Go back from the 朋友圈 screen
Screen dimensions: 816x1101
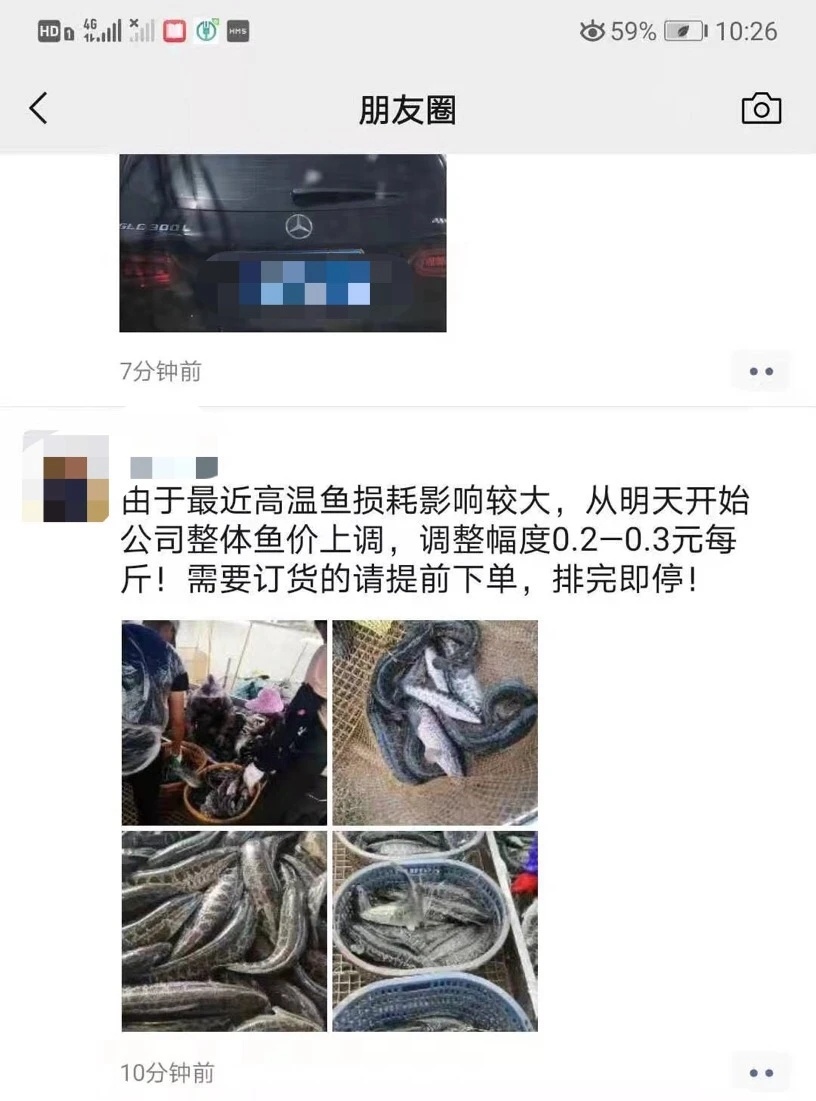[x=38, y=108]
